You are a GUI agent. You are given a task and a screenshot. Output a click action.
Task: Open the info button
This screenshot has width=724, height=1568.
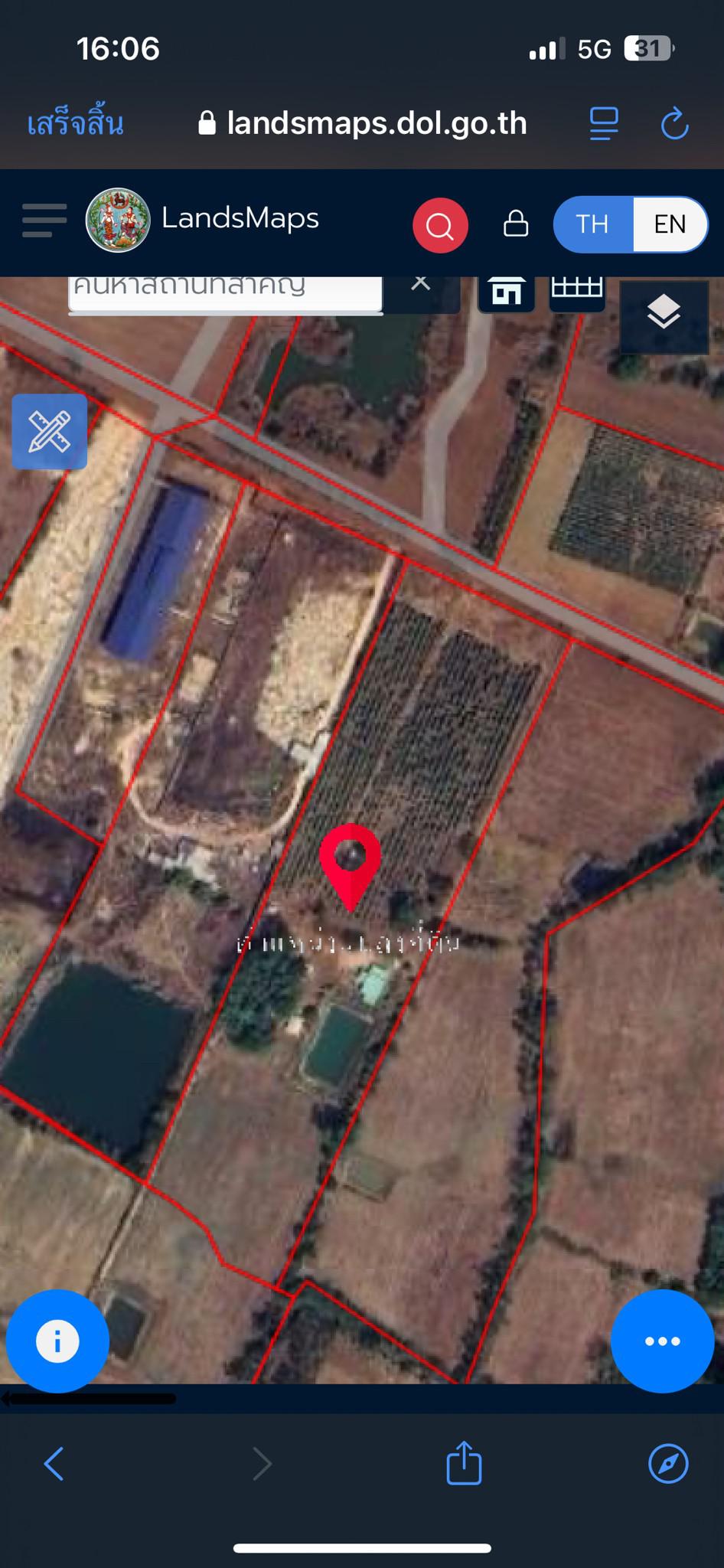(57, 1341)
